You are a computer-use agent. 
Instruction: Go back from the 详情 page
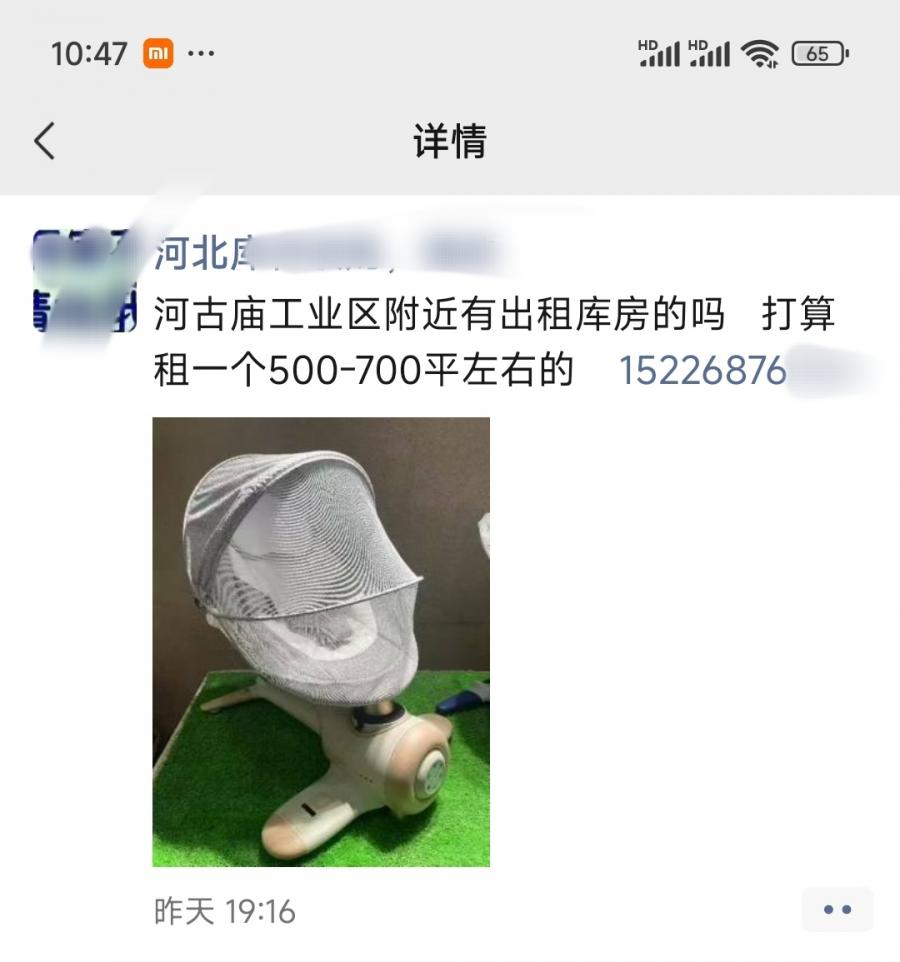[45, 141]
